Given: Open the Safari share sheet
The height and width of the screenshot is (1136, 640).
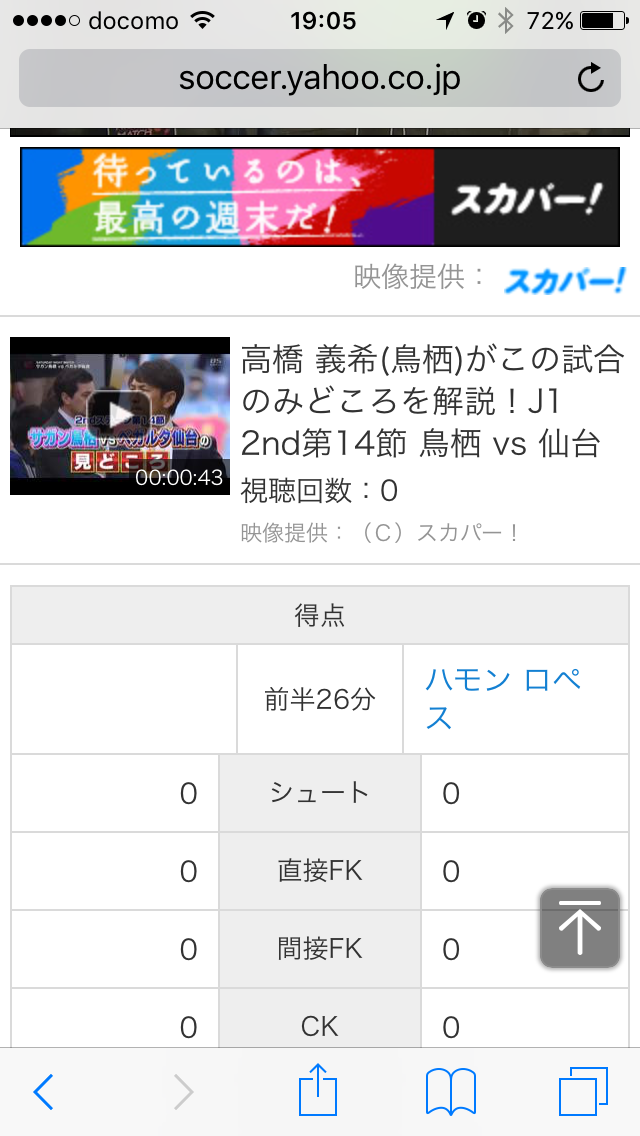Looking at the screenshot, I should 319,1090.
